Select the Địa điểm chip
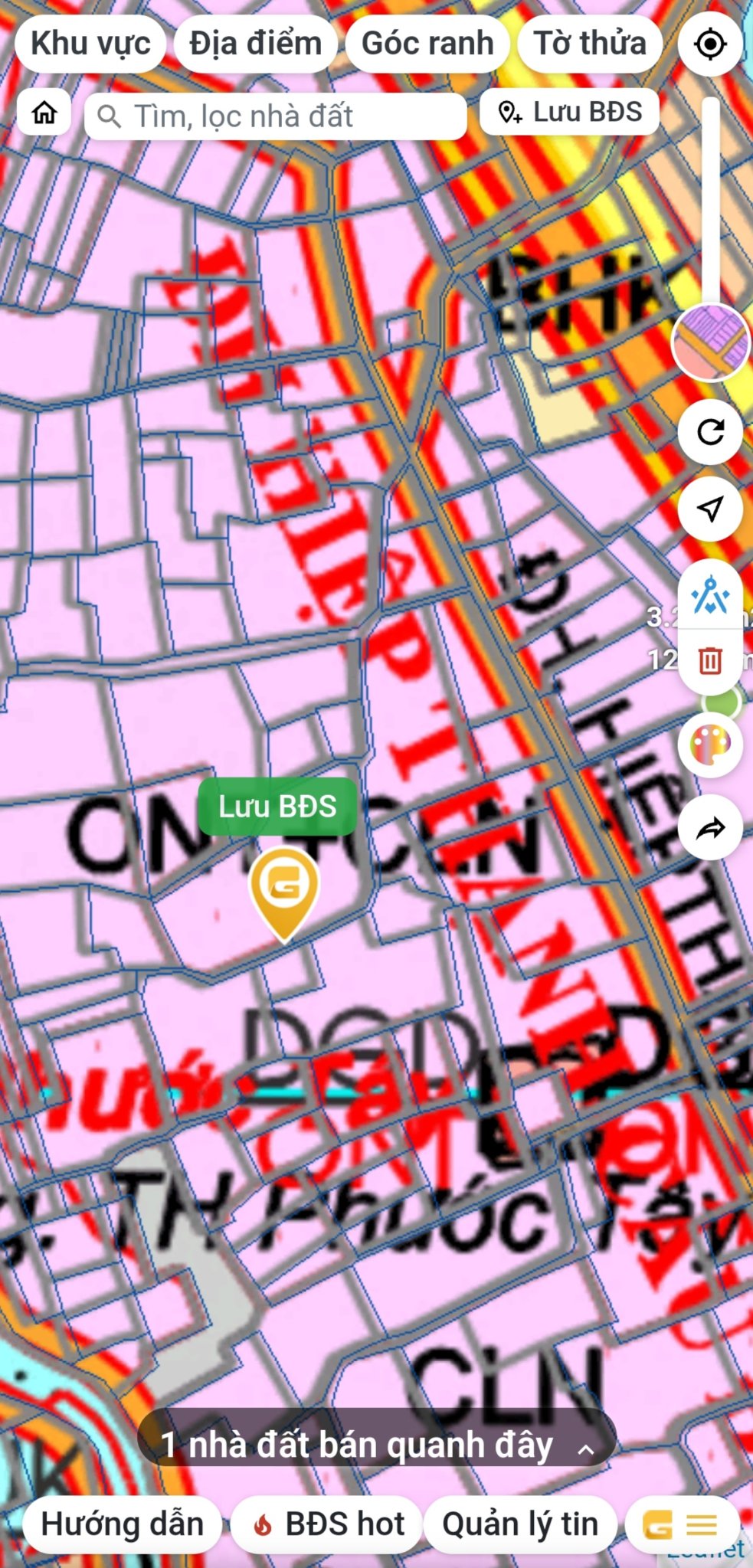Viewport: 753px width, 1568px height. [255, 44]
